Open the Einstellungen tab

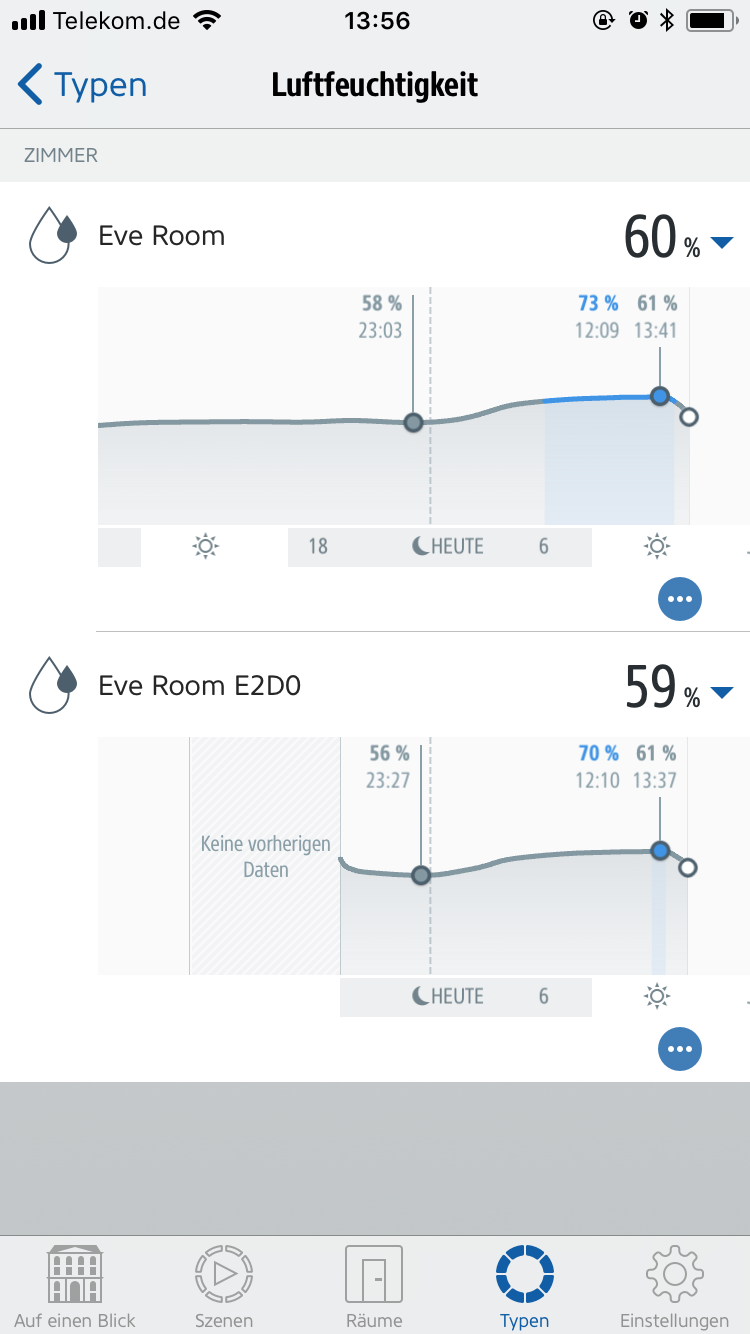tap(674, 1287)
